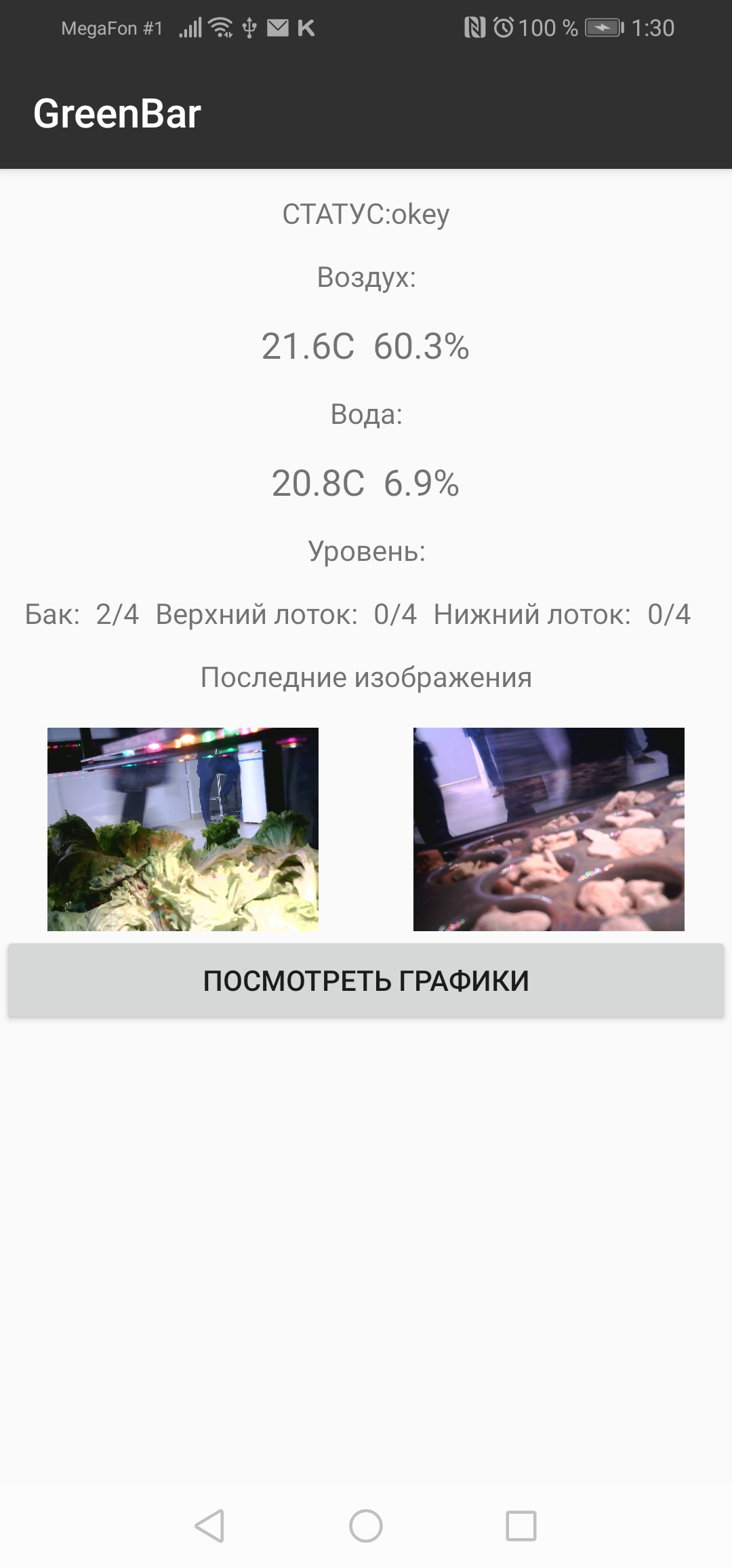This screenshot has width=732, height=1568.
Task: Tap the GreenBar app title
Action: (x=118, y=113)
